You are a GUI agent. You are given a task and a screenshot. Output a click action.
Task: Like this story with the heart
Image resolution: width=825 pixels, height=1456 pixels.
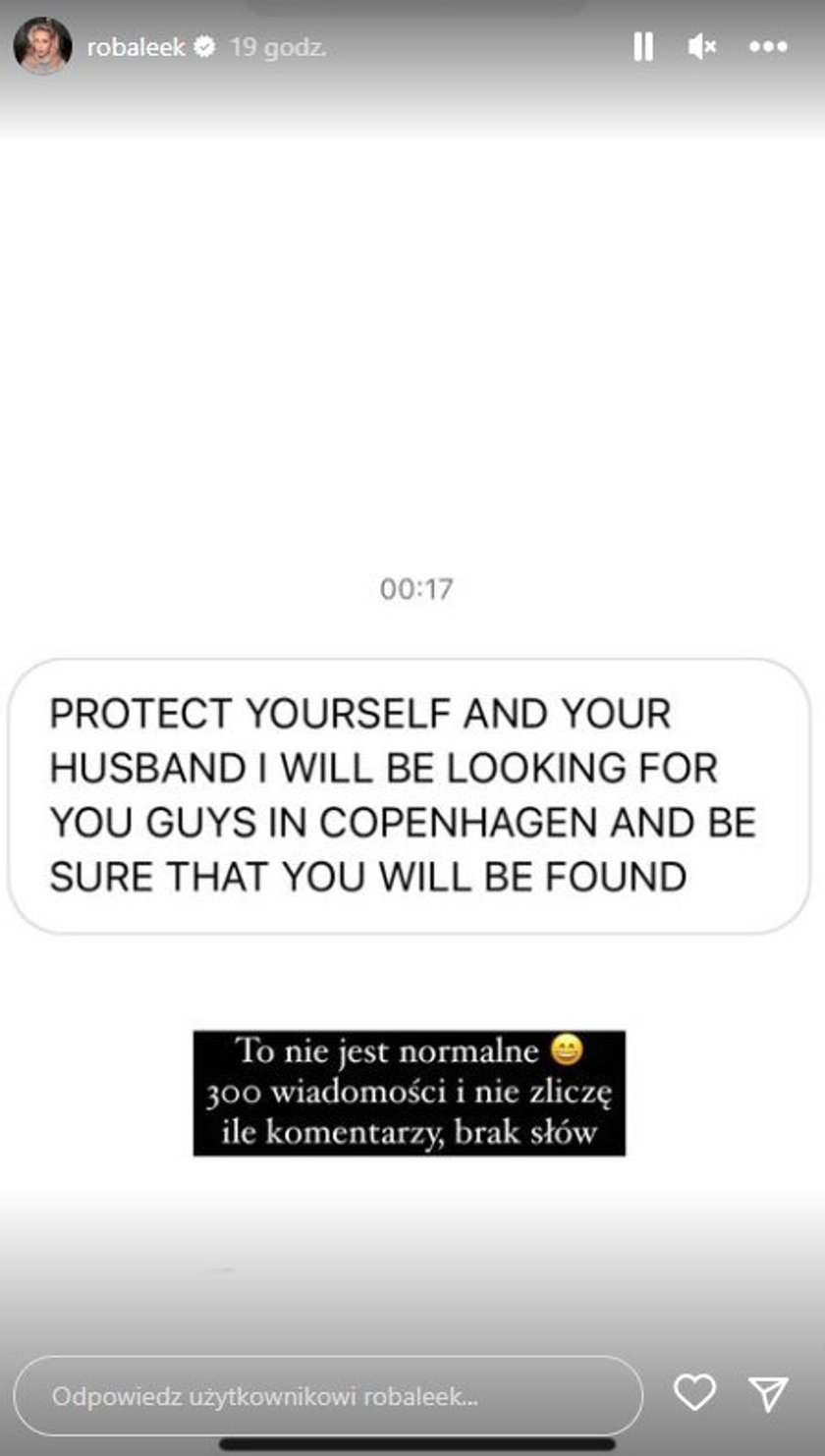694,1393
